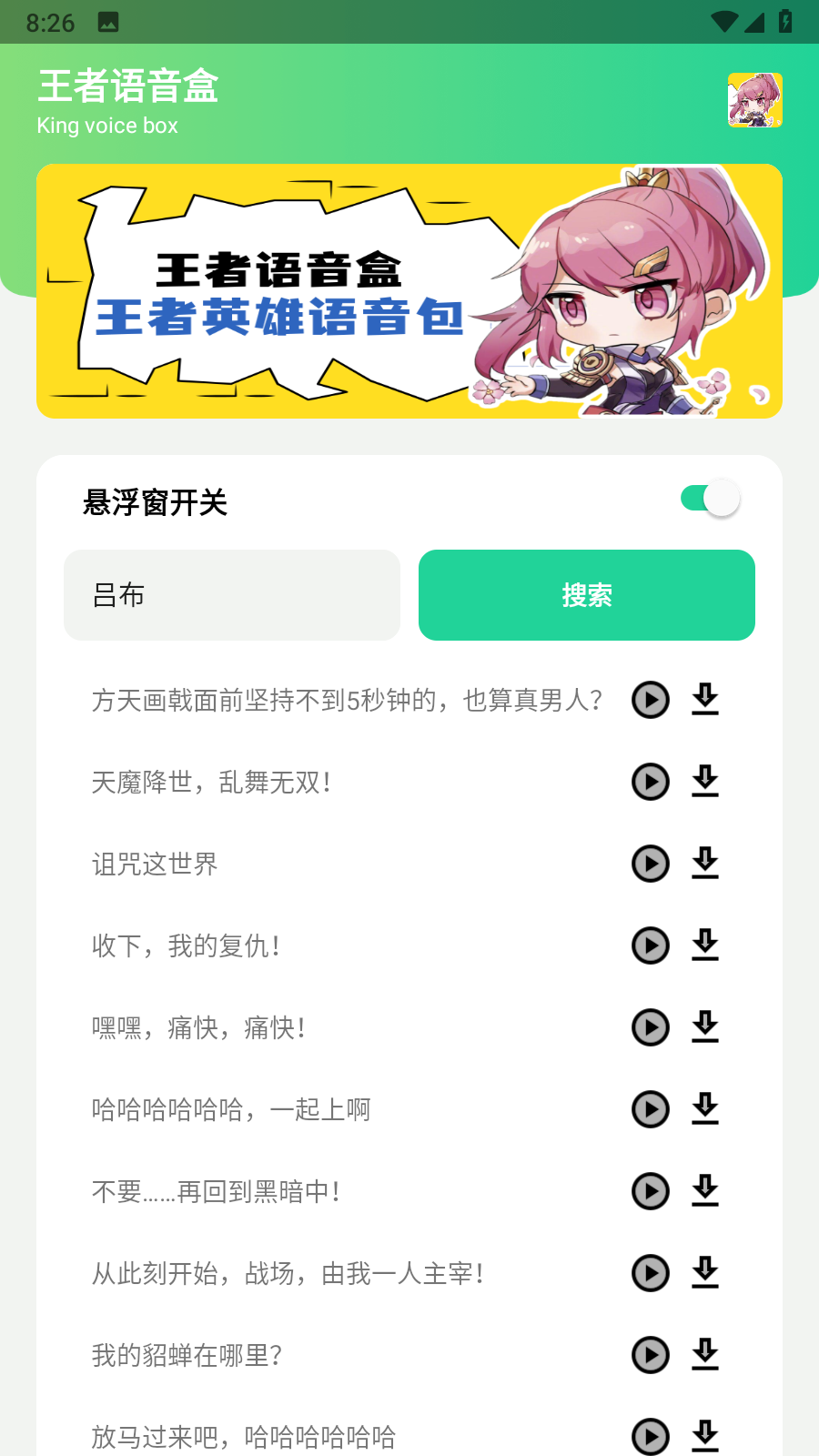Viewport: 819px width, 1456px height.
Task: Download "收下，我的复仇！" voice line
Action: (x=704, y=946)
